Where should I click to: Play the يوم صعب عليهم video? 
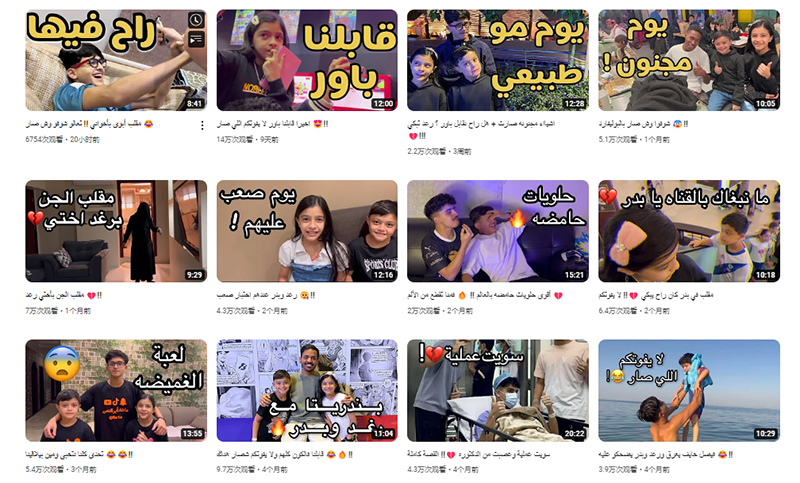click(307, 231)
